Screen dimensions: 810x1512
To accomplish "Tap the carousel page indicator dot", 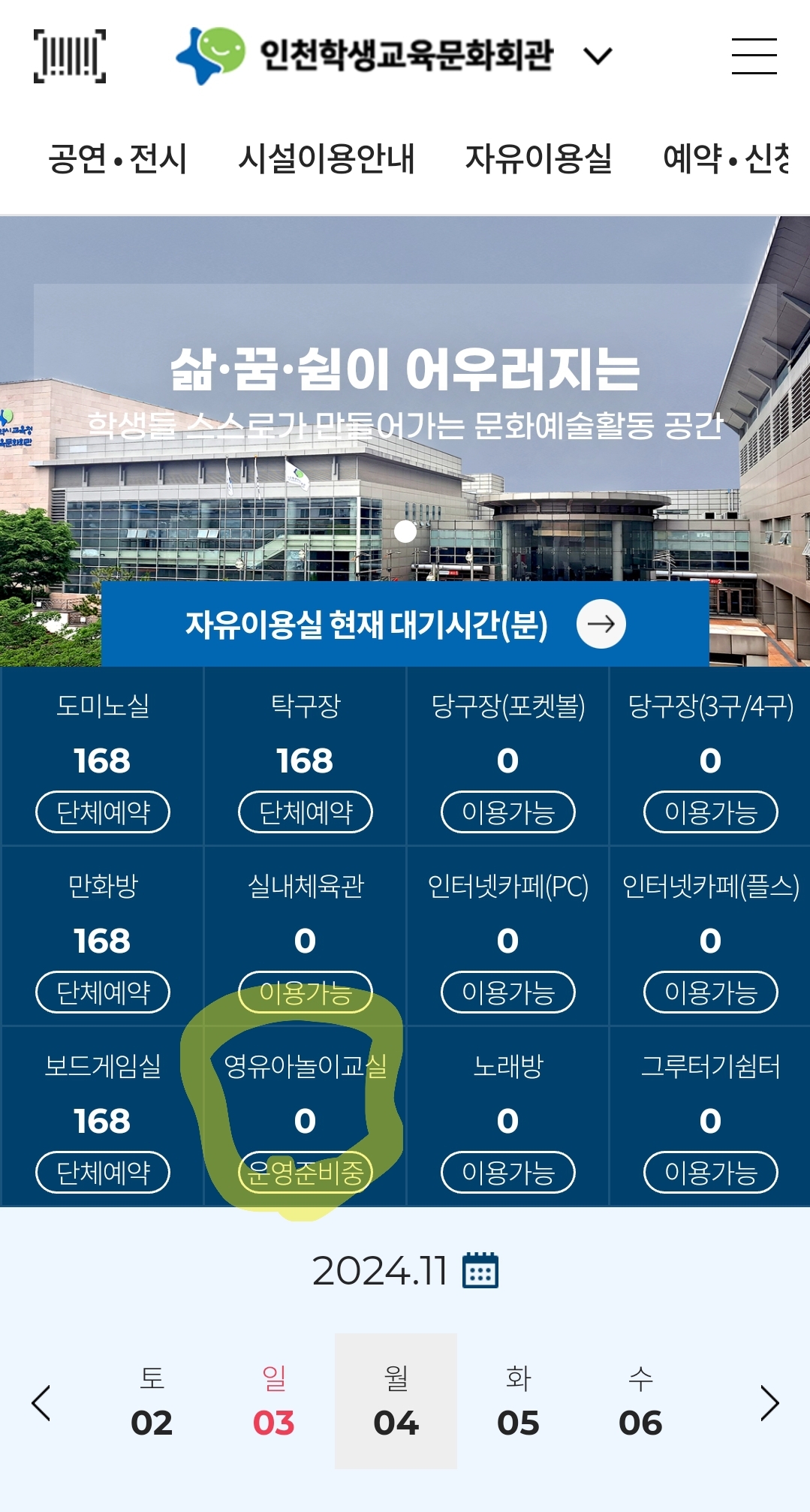I will point(405,532).
